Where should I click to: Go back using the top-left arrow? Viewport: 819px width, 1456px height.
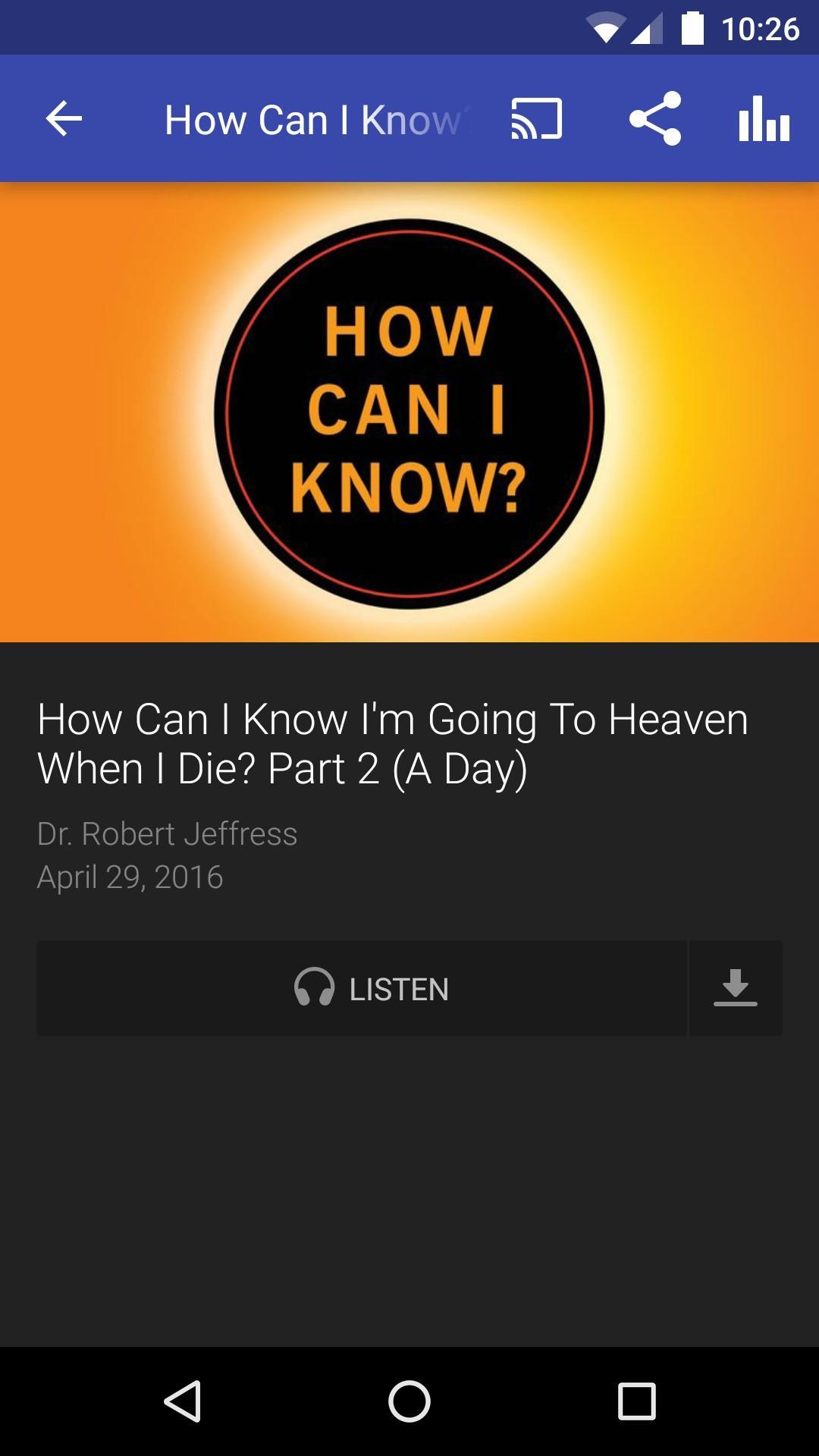point(64,119)
